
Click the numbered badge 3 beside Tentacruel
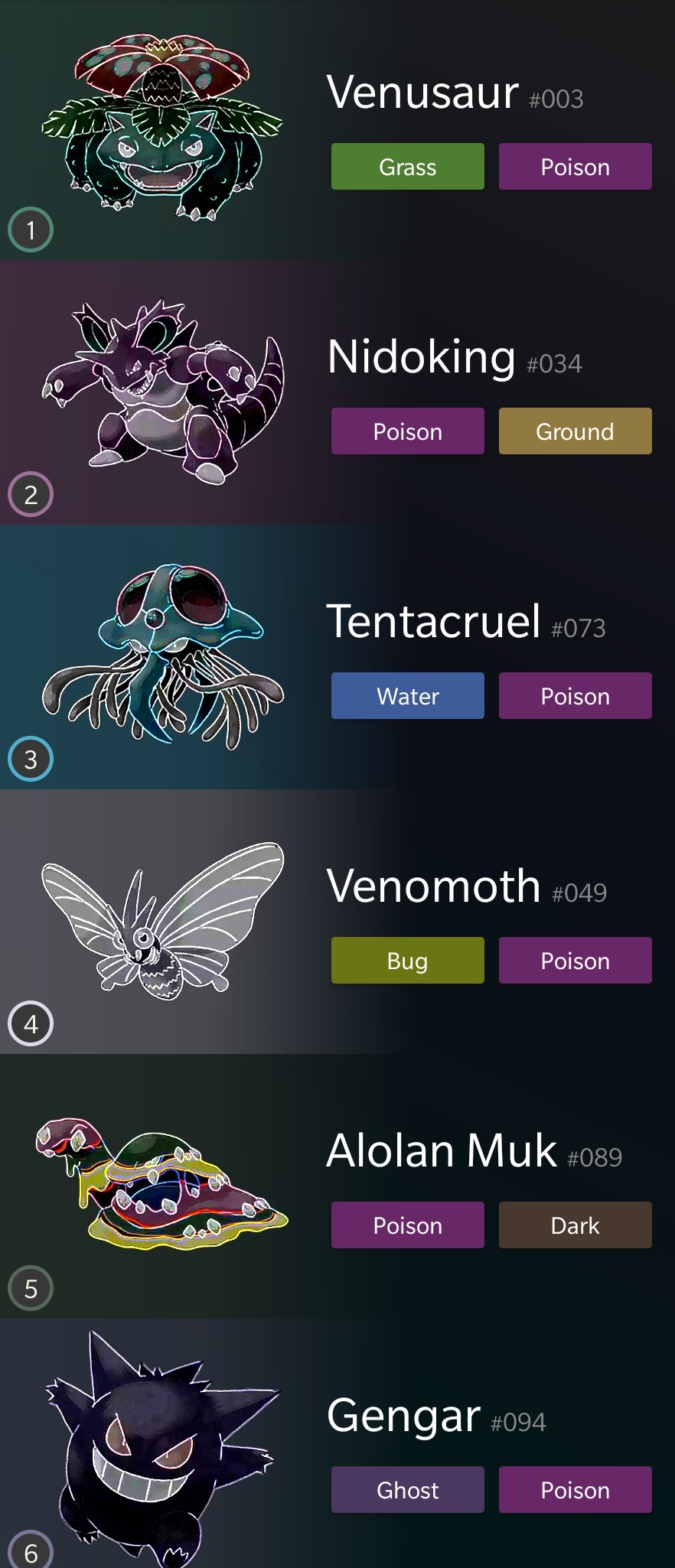tap(31, 759)
